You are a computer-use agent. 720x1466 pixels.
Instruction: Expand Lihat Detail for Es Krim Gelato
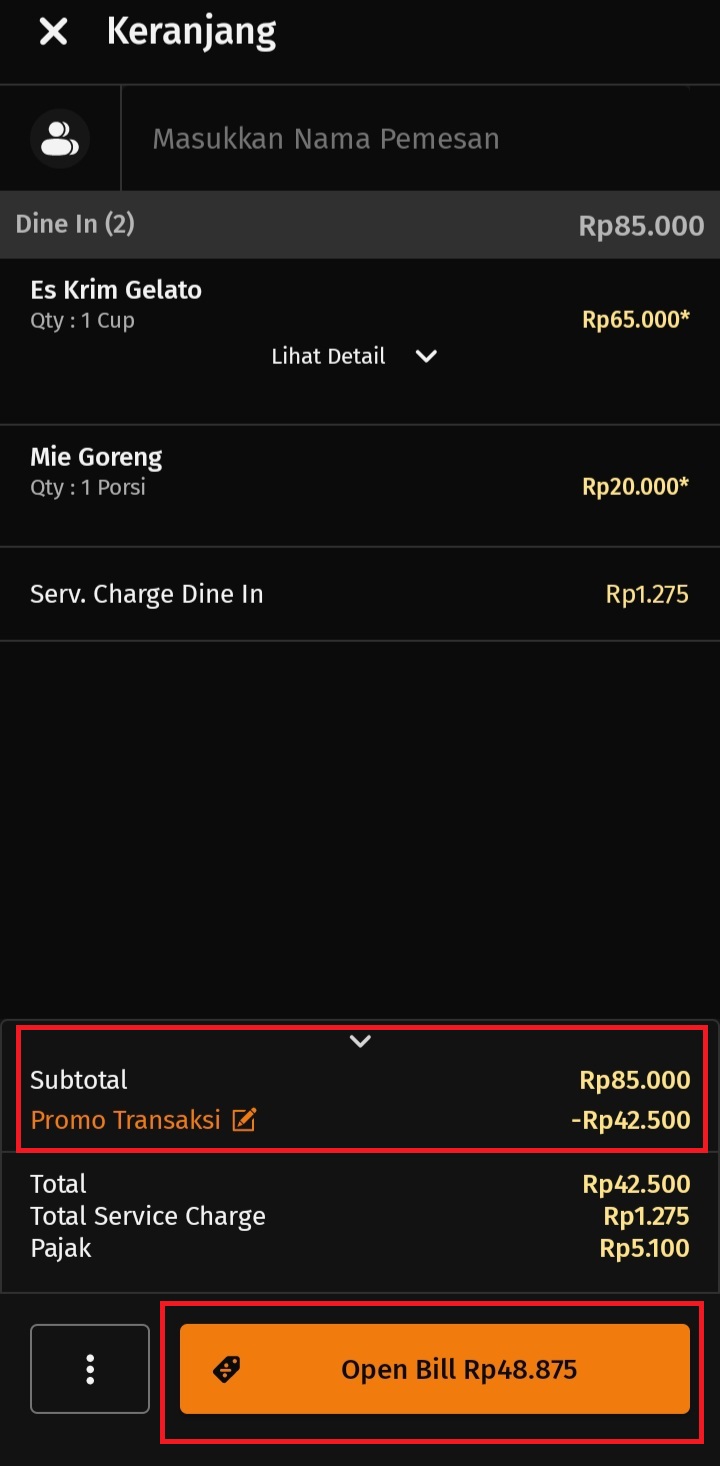pyautogui.click(x=354, y=356)
